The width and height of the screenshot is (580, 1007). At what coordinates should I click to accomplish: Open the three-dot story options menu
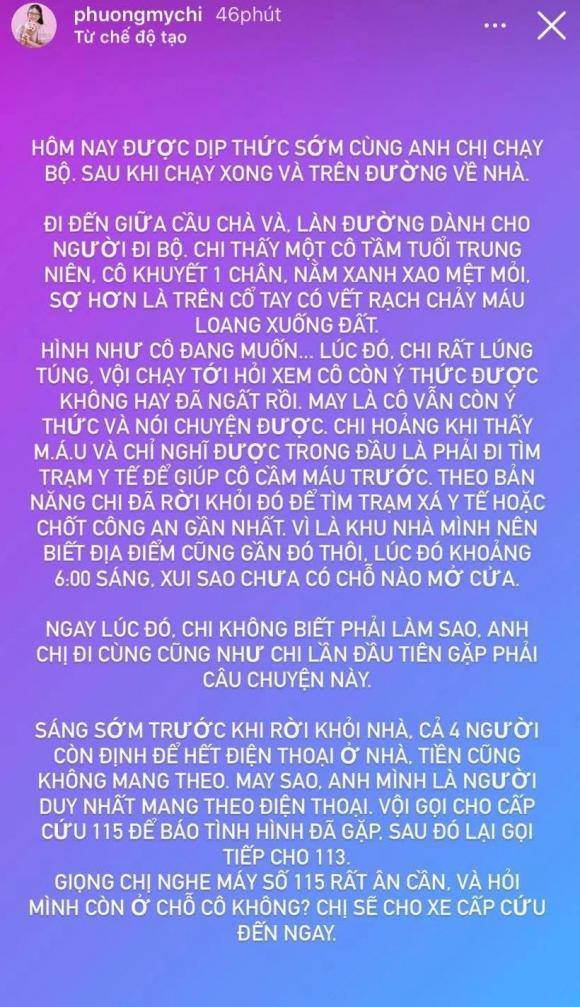point(495,26)
